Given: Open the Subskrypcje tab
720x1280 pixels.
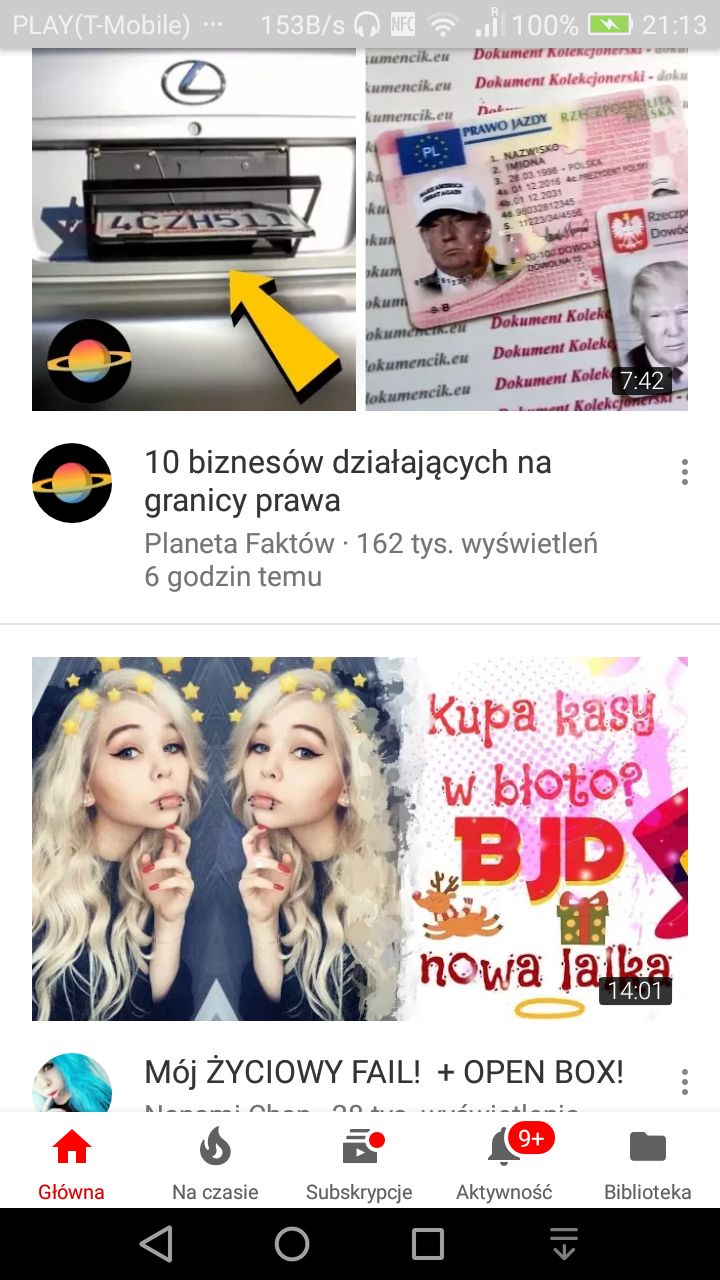Looking at the screenshot, I should click(x=359, y=1162).
